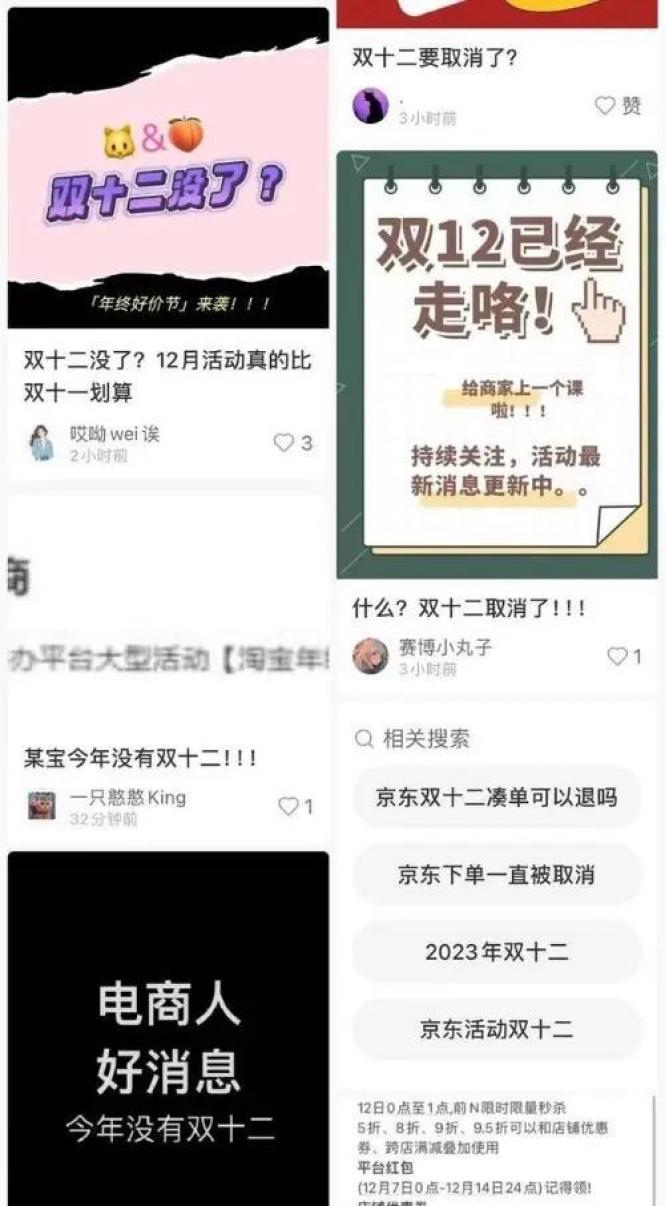
Task: Like the post by 哎呦wei诶
Action: [x=285, y=442]
